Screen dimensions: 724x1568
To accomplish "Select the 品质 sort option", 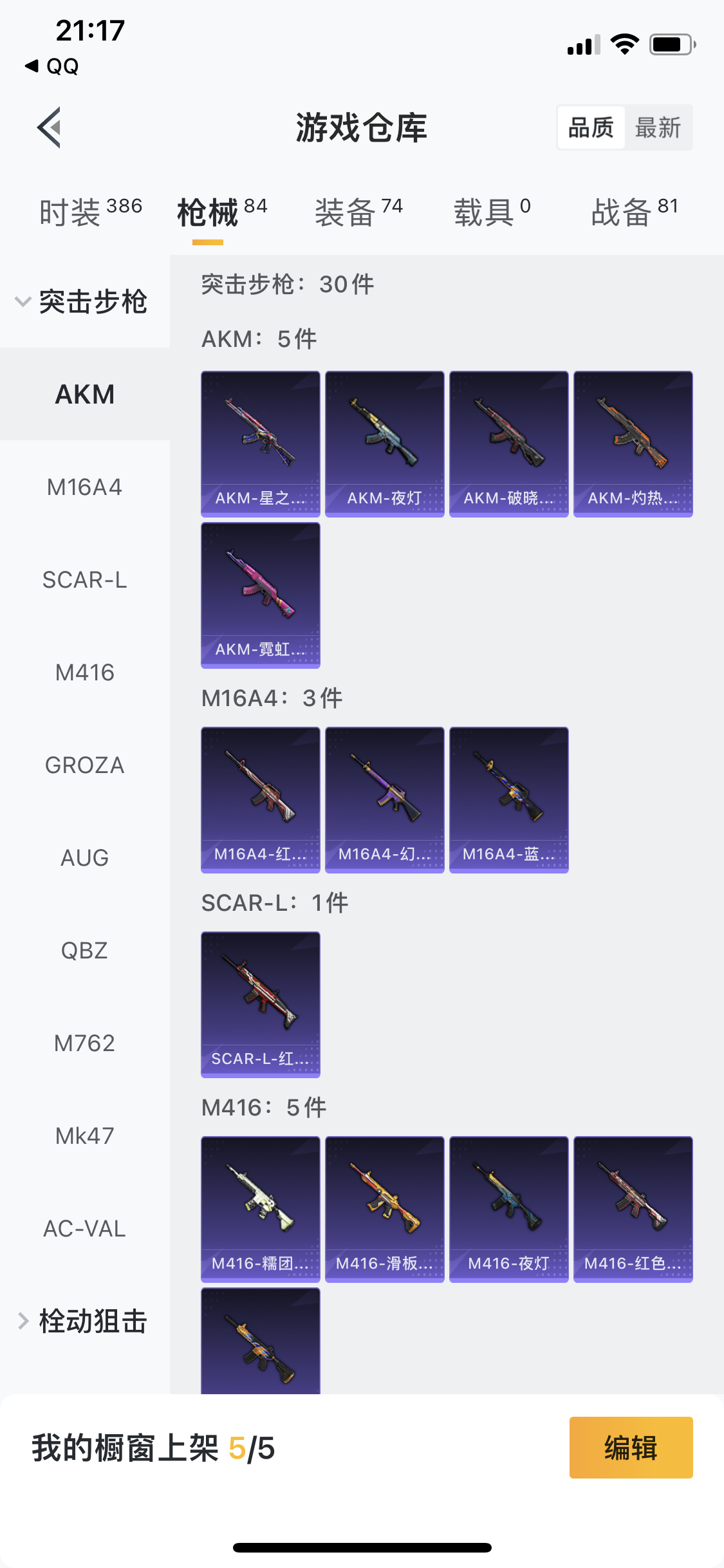I will click(x=591, y=127).
